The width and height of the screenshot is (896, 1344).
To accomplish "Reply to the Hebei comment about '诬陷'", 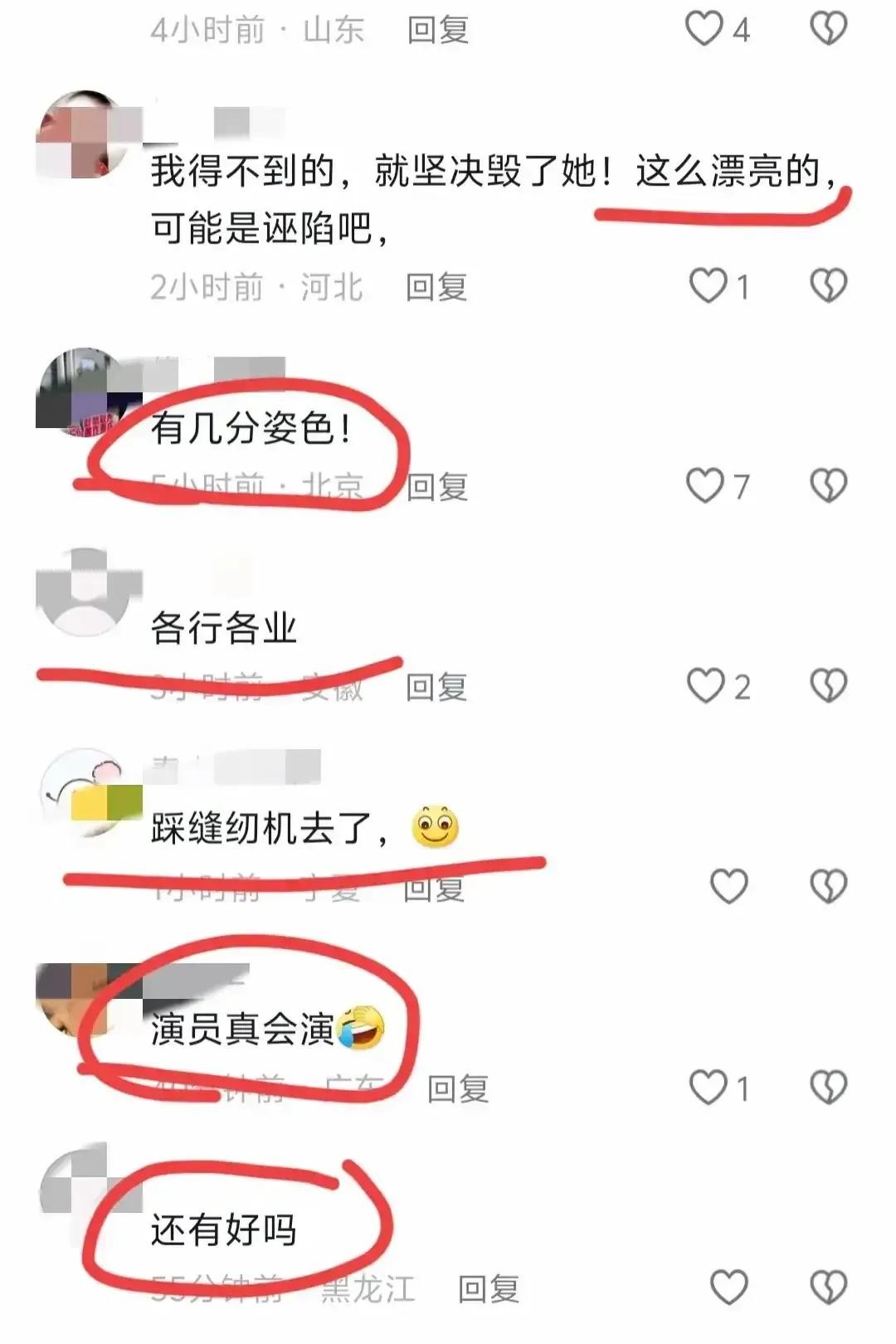I will coord(436,287).
